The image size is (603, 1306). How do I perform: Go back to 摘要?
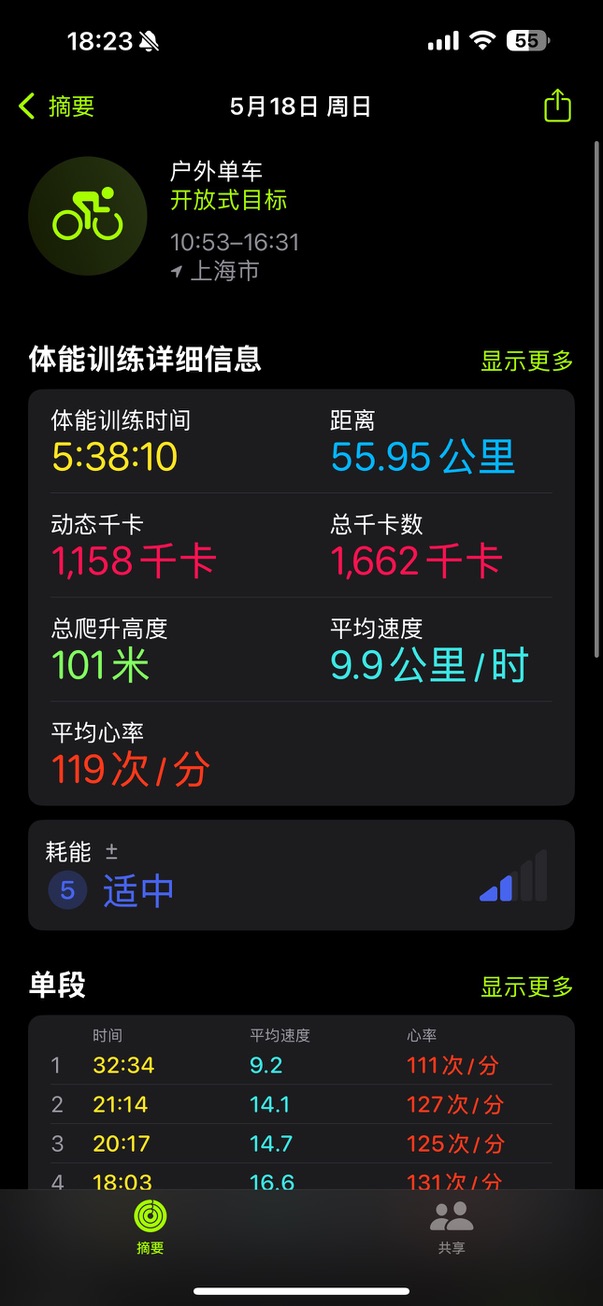coord(57,106)
